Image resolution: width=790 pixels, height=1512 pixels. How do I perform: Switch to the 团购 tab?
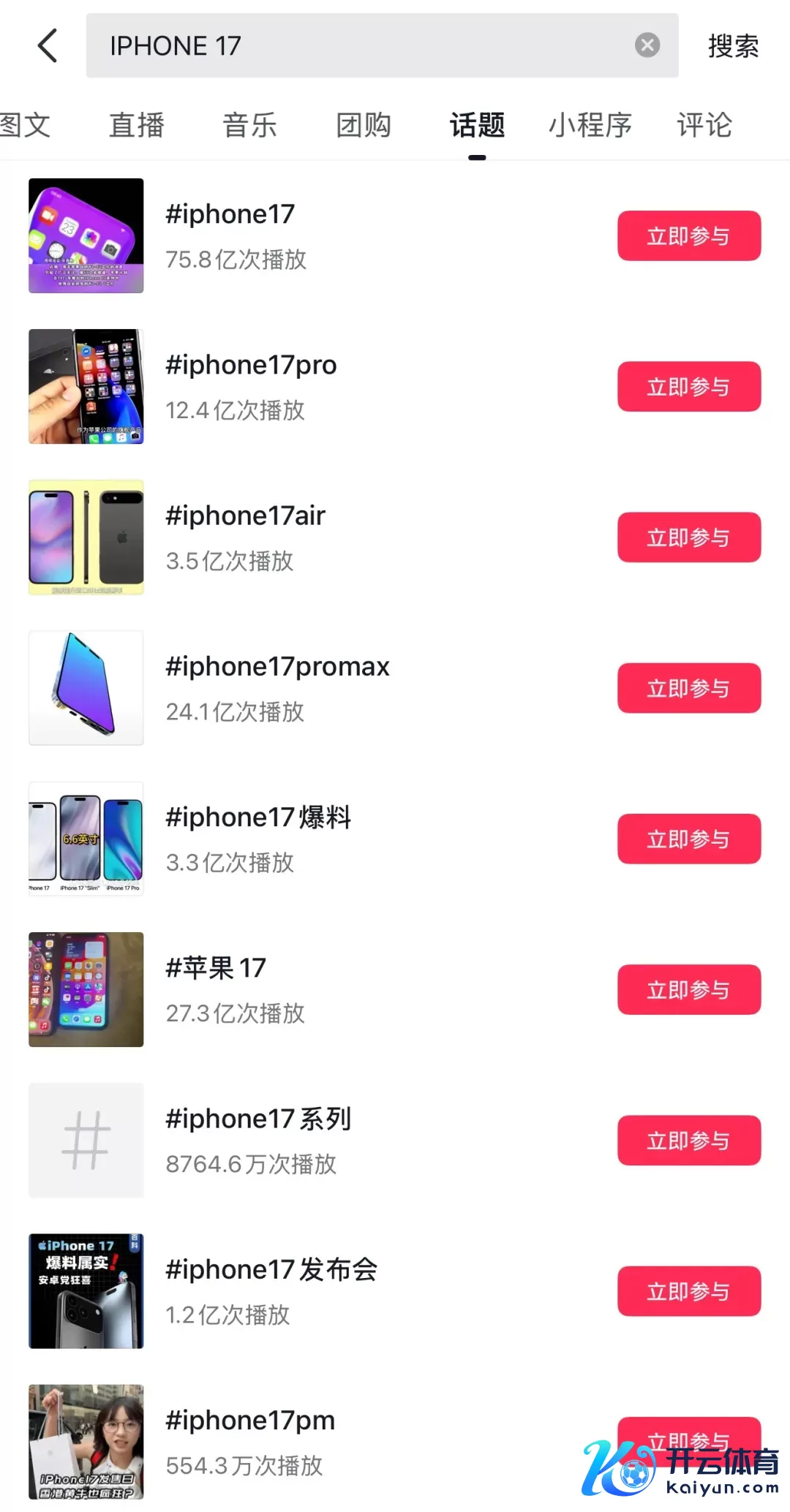coord(364,125)
